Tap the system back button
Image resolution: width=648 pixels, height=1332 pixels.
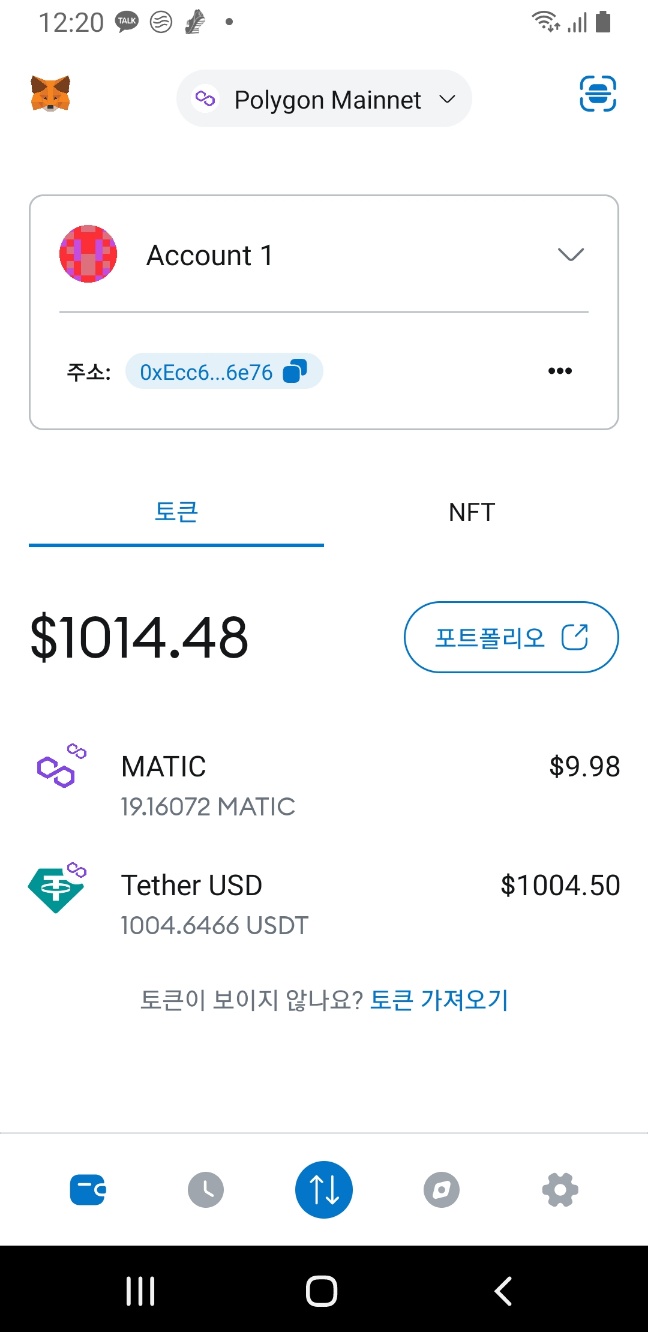click(504, 1291)
